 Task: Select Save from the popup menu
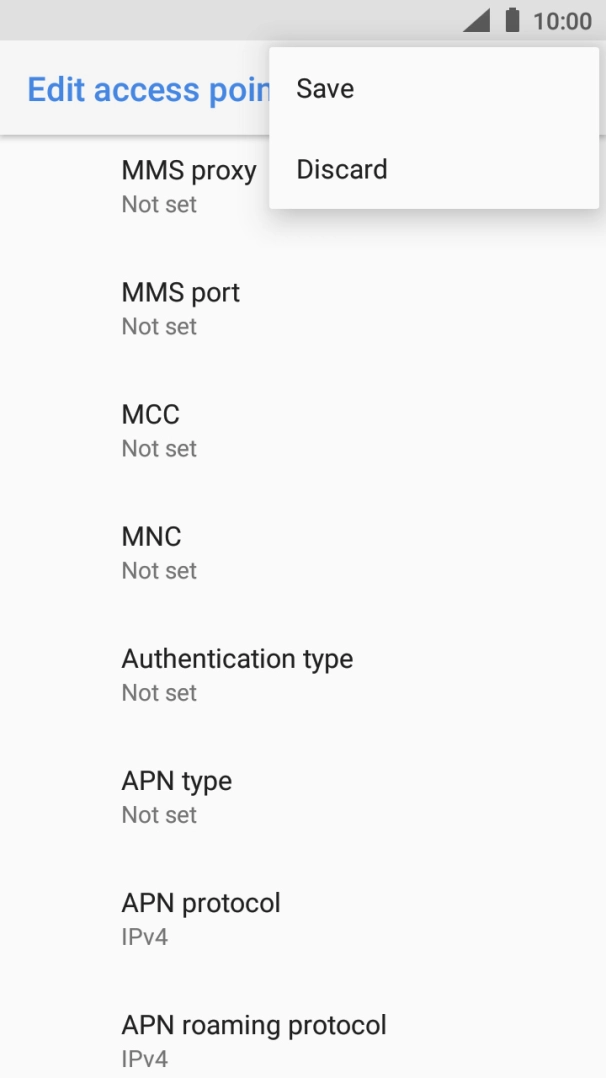point(326,89)
